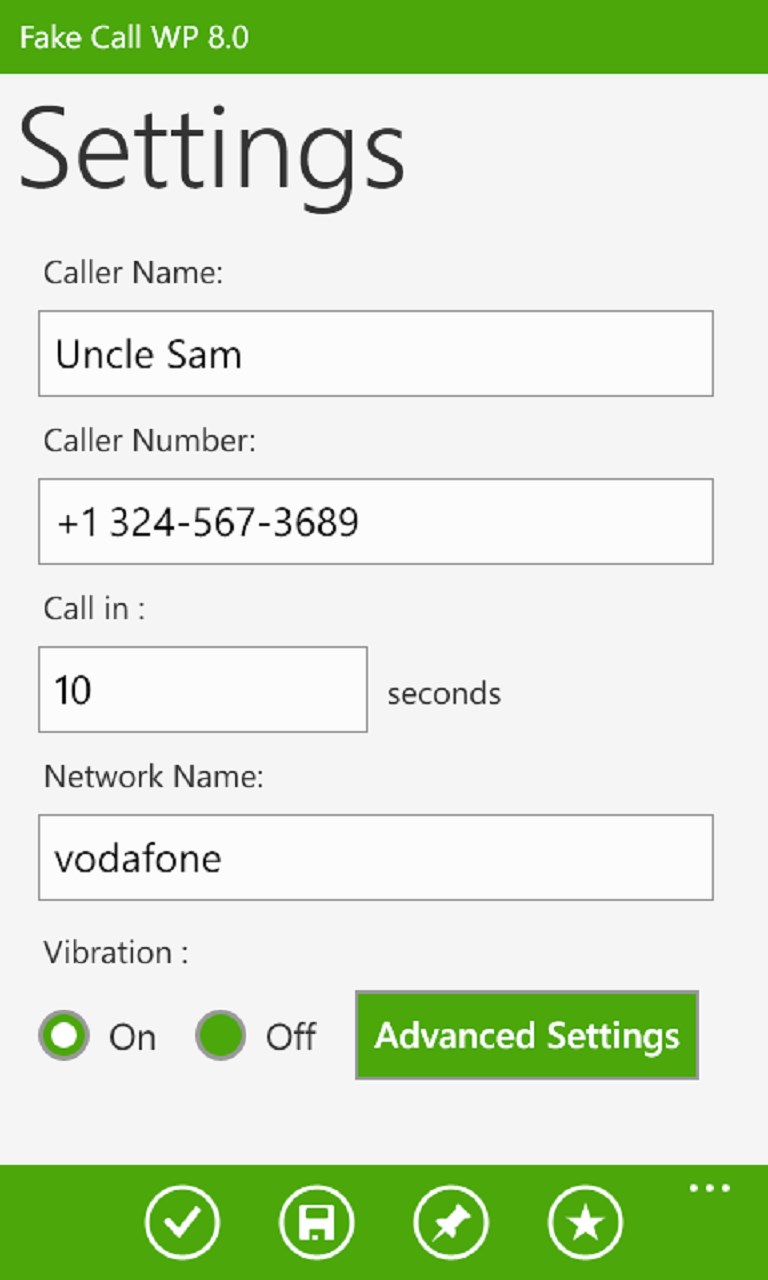Change the Call in seconds field
Screen dimensions: 768x1280
[x=202, y=689]
